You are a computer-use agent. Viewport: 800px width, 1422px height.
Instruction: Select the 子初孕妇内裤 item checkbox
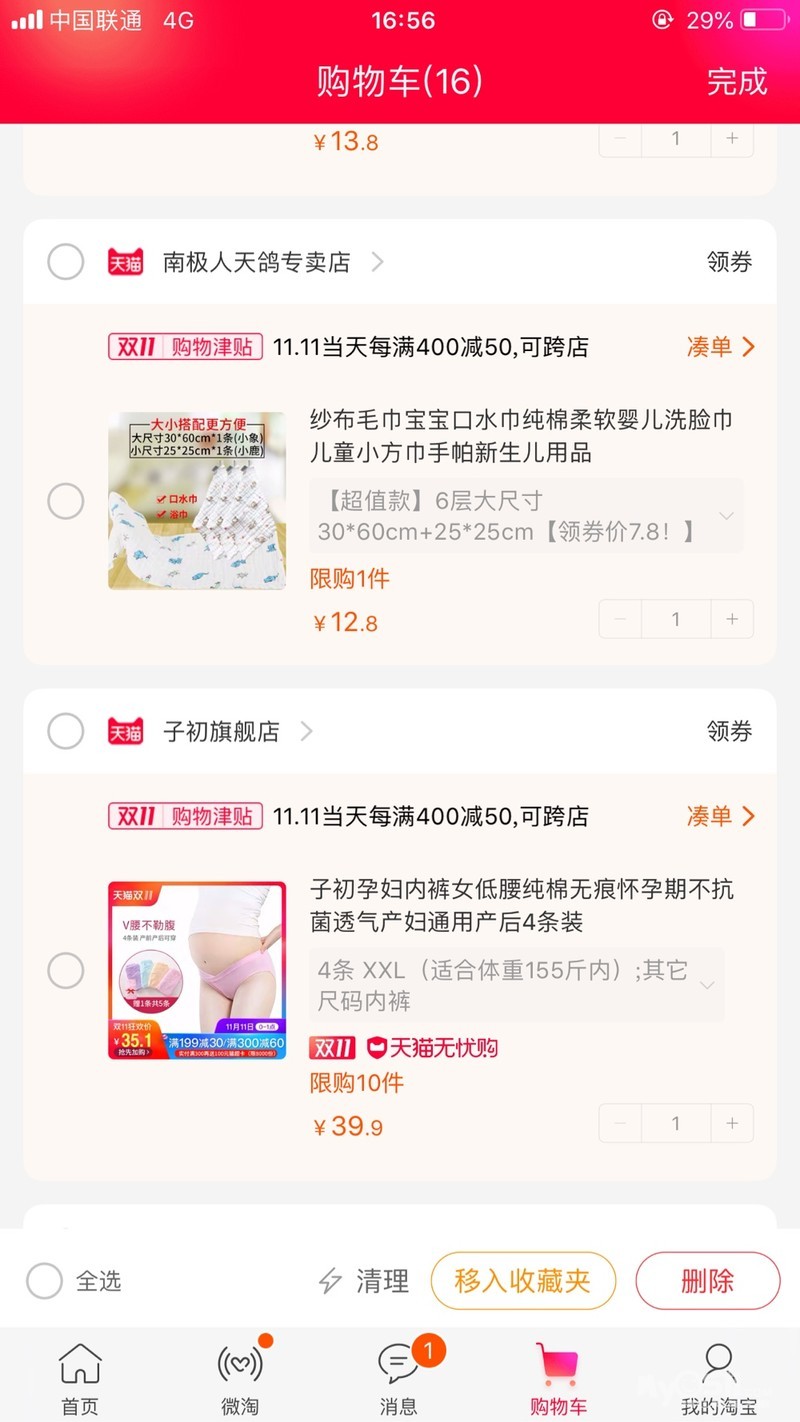66,970
